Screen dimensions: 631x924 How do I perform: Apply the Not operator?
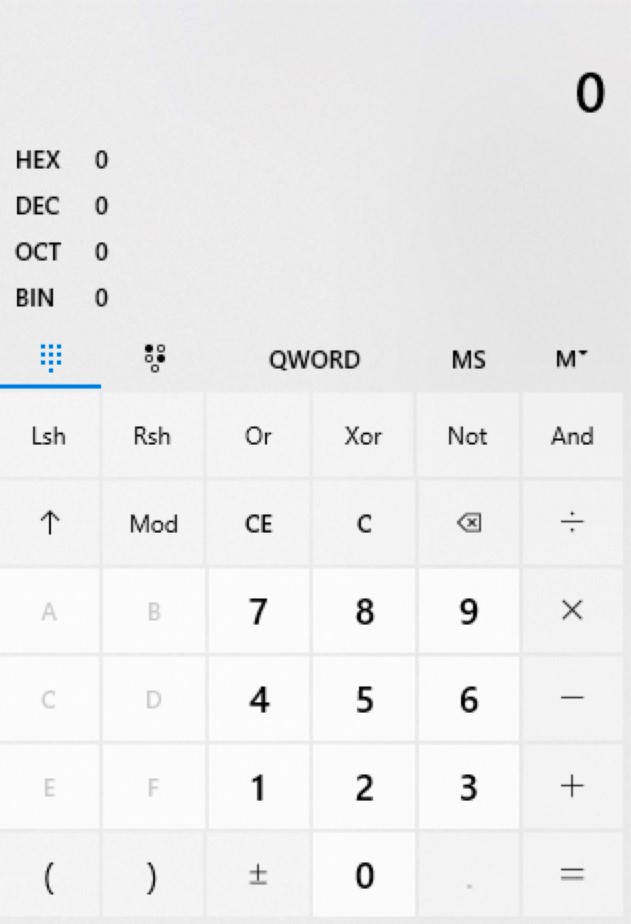pos(469,436)
